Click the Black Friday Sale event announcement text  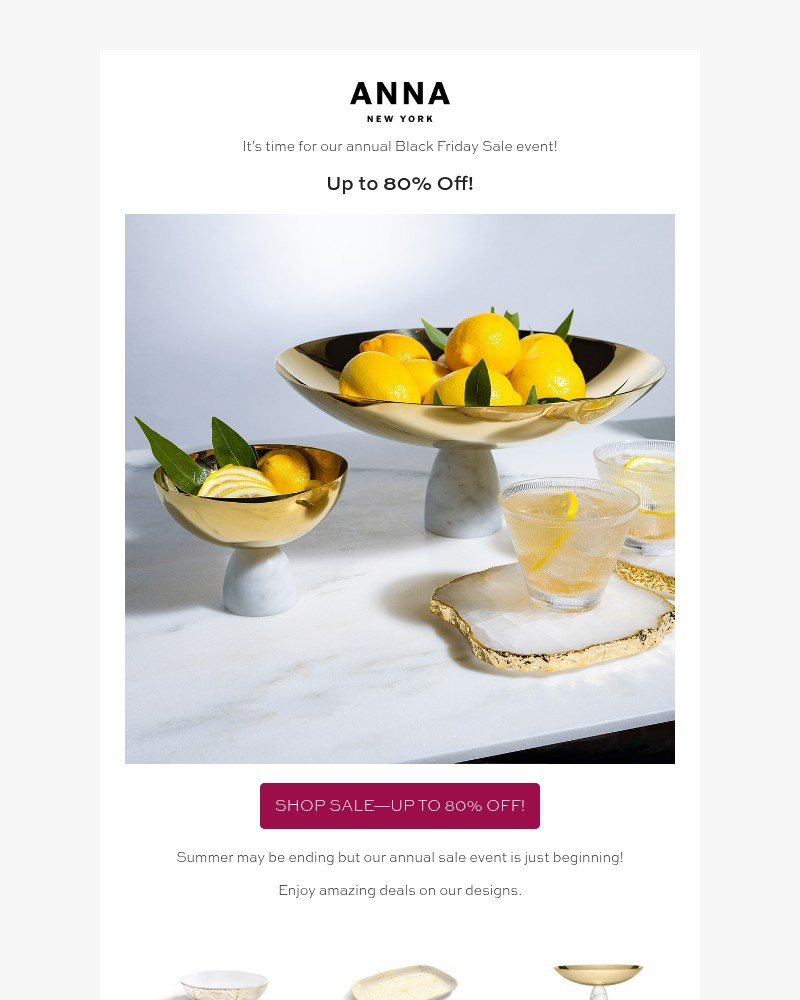click(400, 146)
